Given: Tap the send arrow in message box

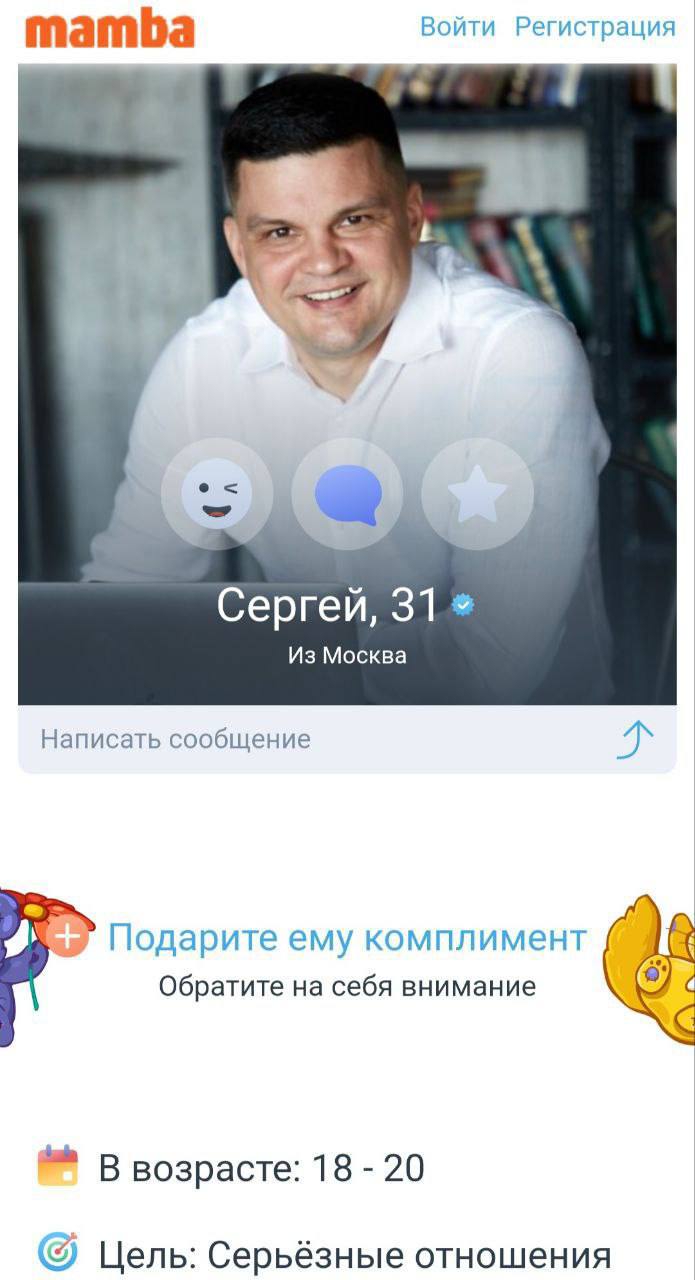Looking at the screenshot, I should (635, 740).
